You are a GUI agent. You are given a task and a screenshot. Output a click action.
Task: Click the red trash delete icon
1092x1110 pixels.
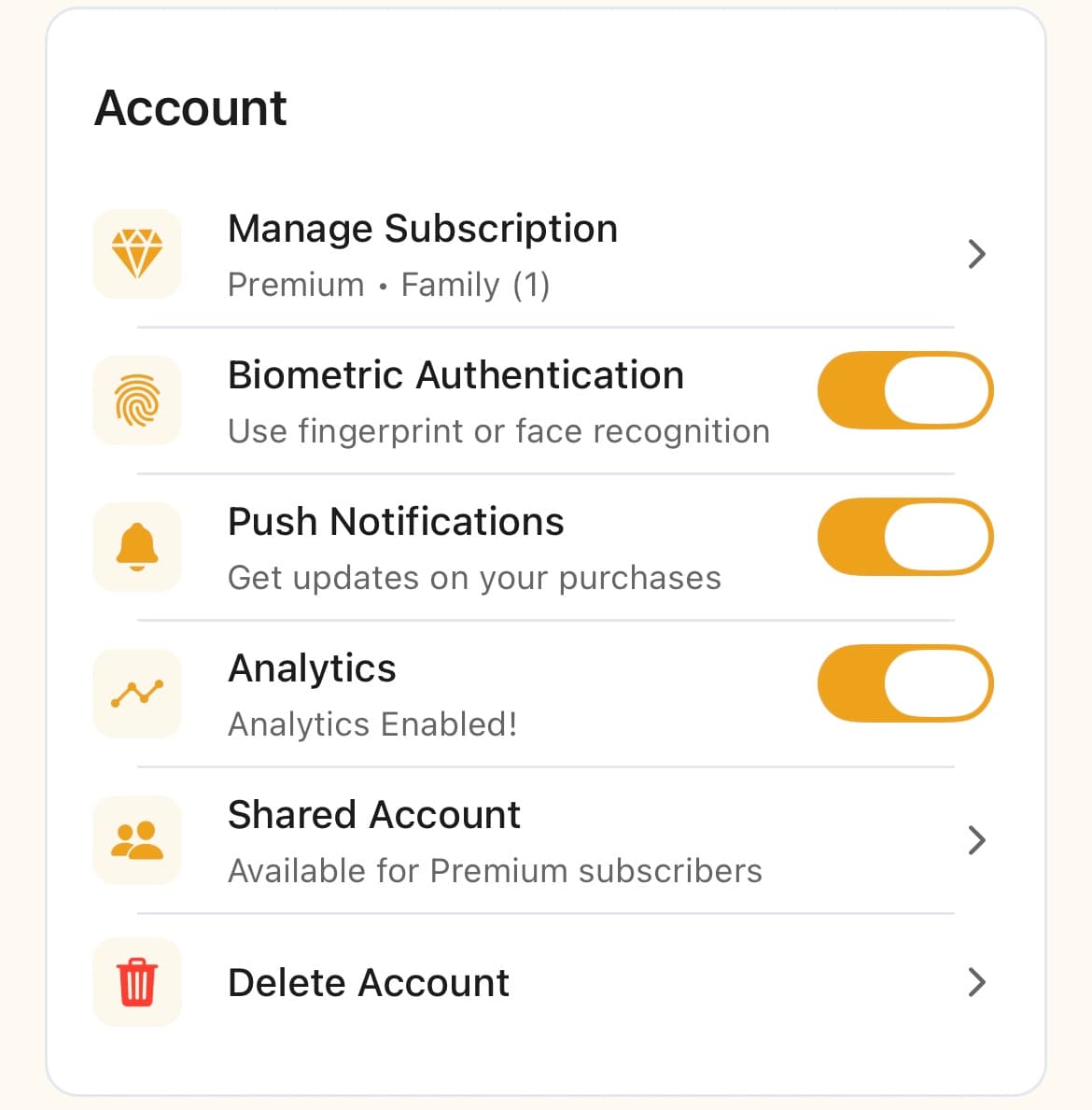pyautogui.click(x=136, y=982)
